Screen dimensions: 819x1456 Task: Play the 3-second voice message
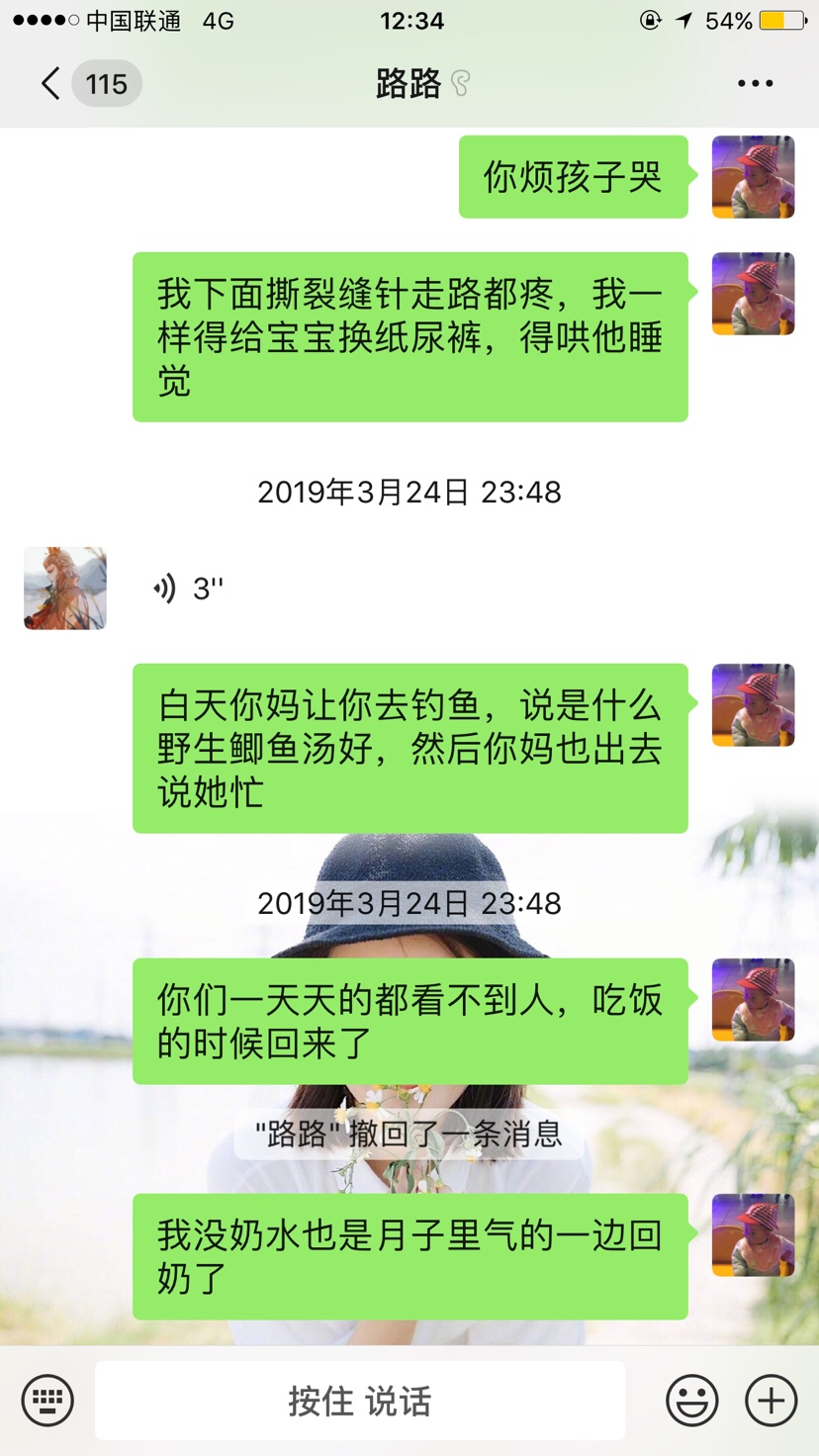pyautogui.click(x=187, y=589)
